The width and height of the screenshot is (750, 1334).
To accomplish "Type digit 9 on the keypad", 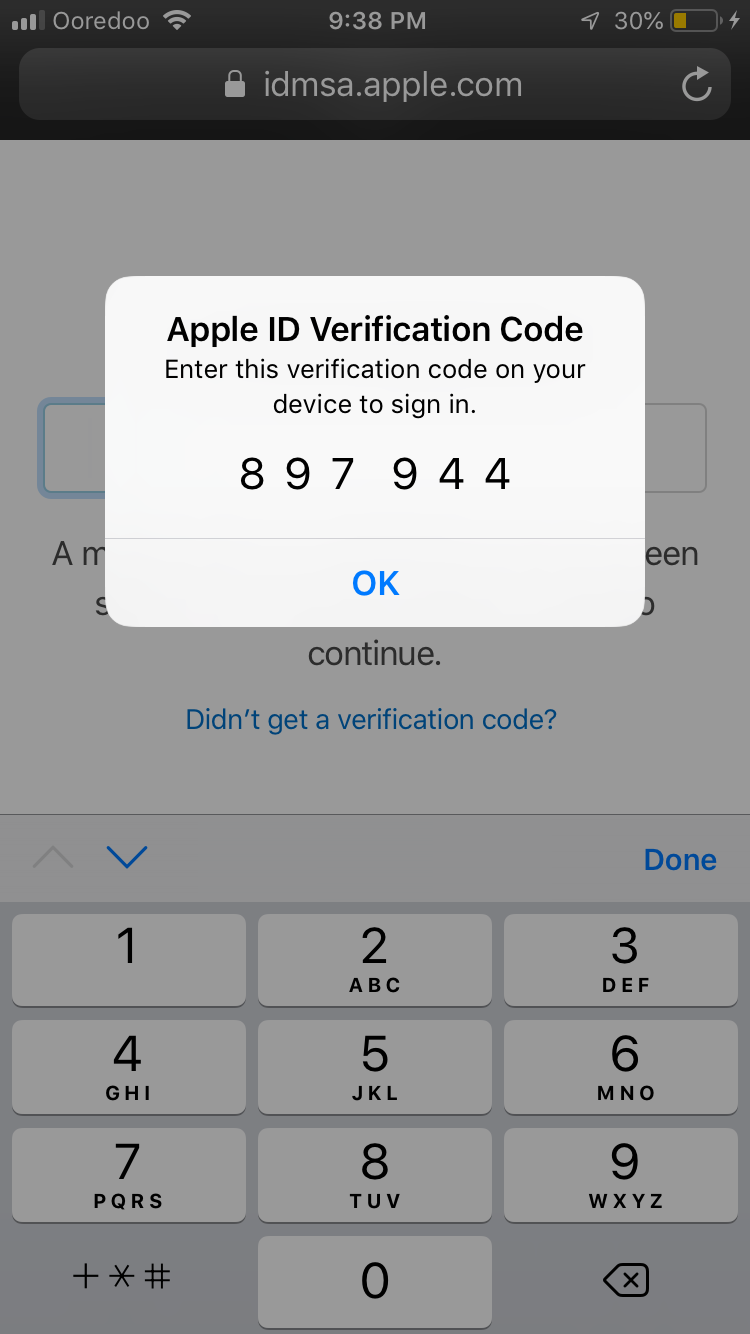I will [625, 1174].
